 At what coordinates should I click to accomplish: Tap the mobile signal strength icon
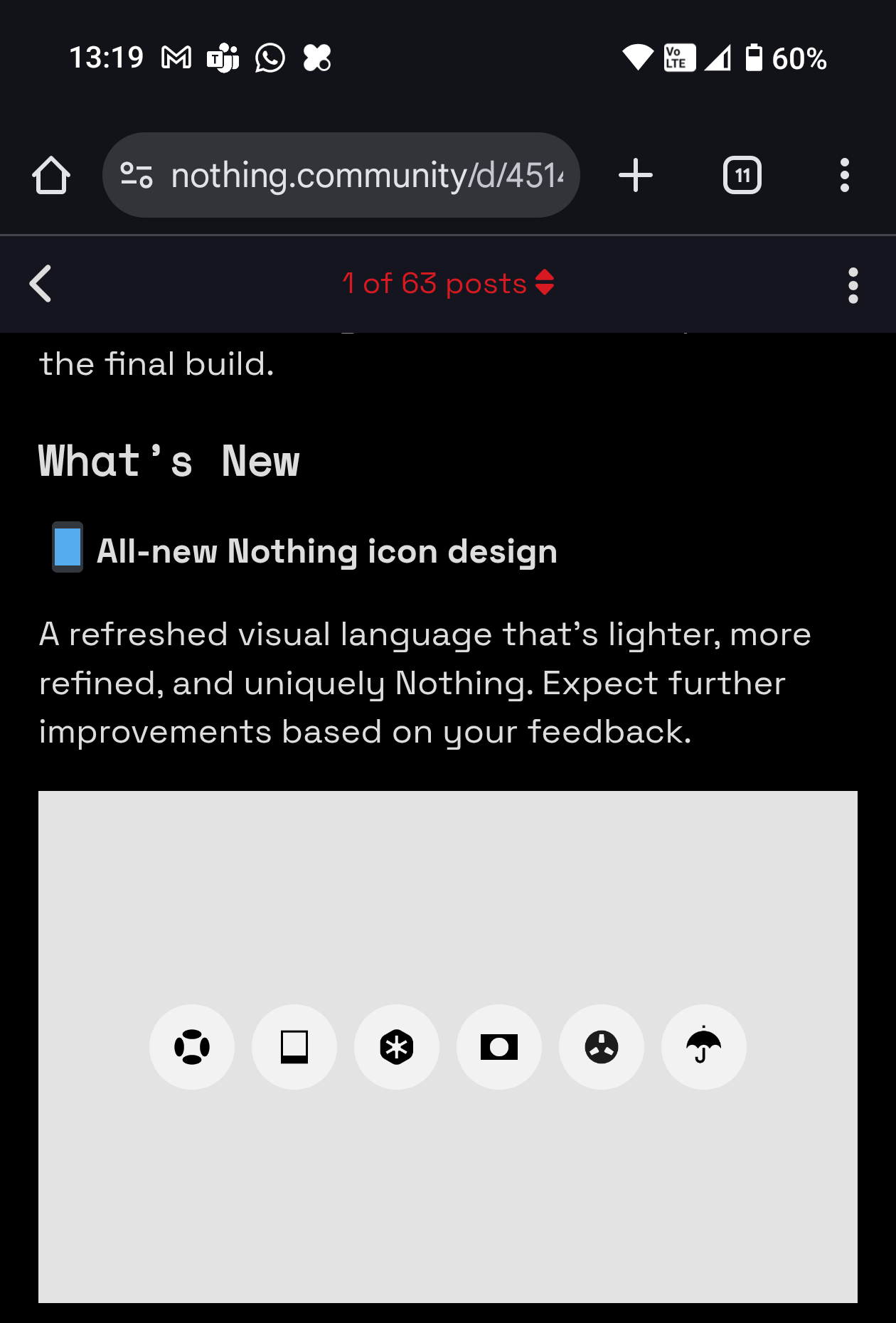click(x=715, y=58)
